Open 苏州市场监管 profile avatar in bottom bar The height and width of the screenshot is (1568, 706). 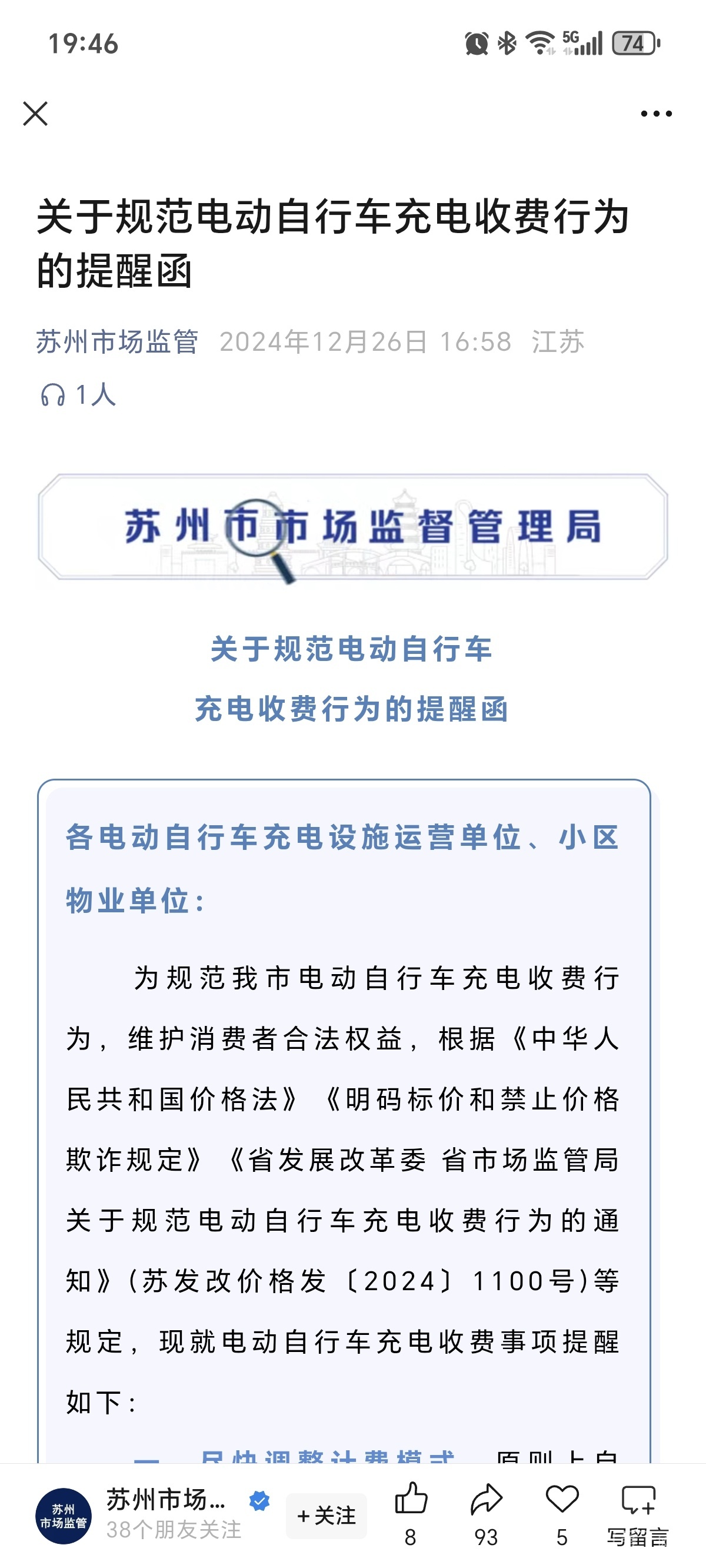pos(64,1516)
